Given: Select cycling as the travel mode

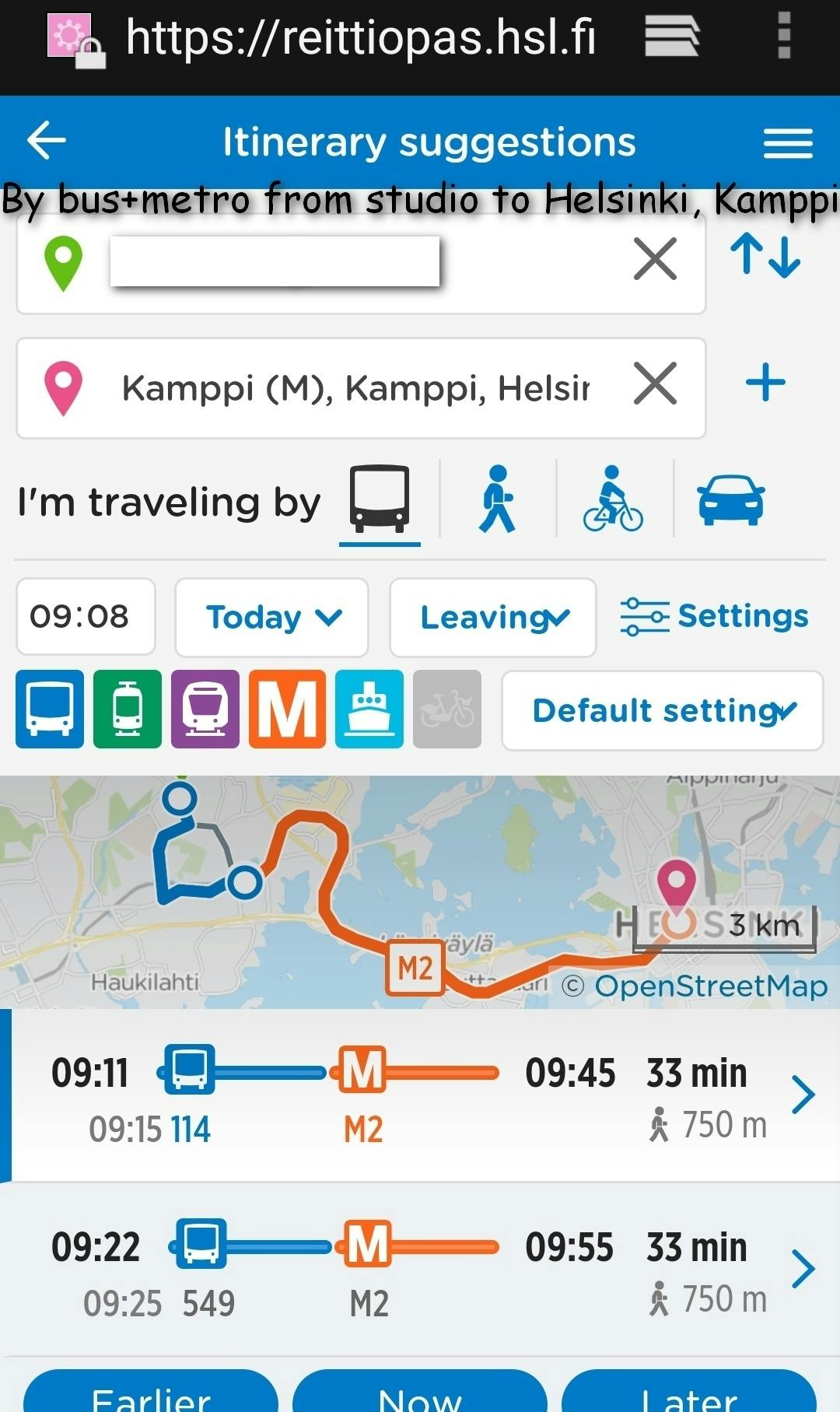Looking at the screenshot, I should coord(614,499).
